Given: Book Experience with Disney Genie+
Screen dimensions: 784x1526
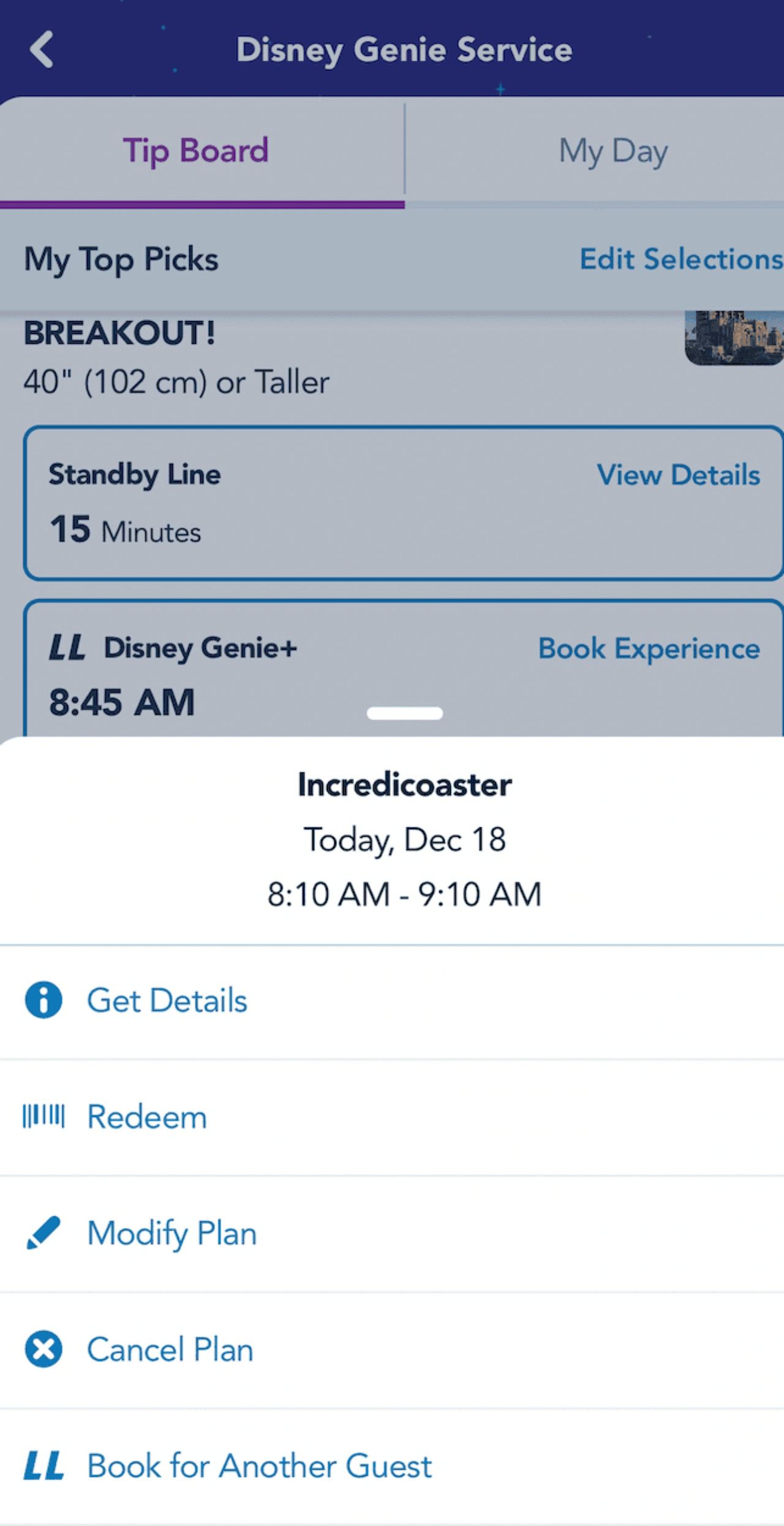Looking at the screenshot, I should [x=649, y=648].
